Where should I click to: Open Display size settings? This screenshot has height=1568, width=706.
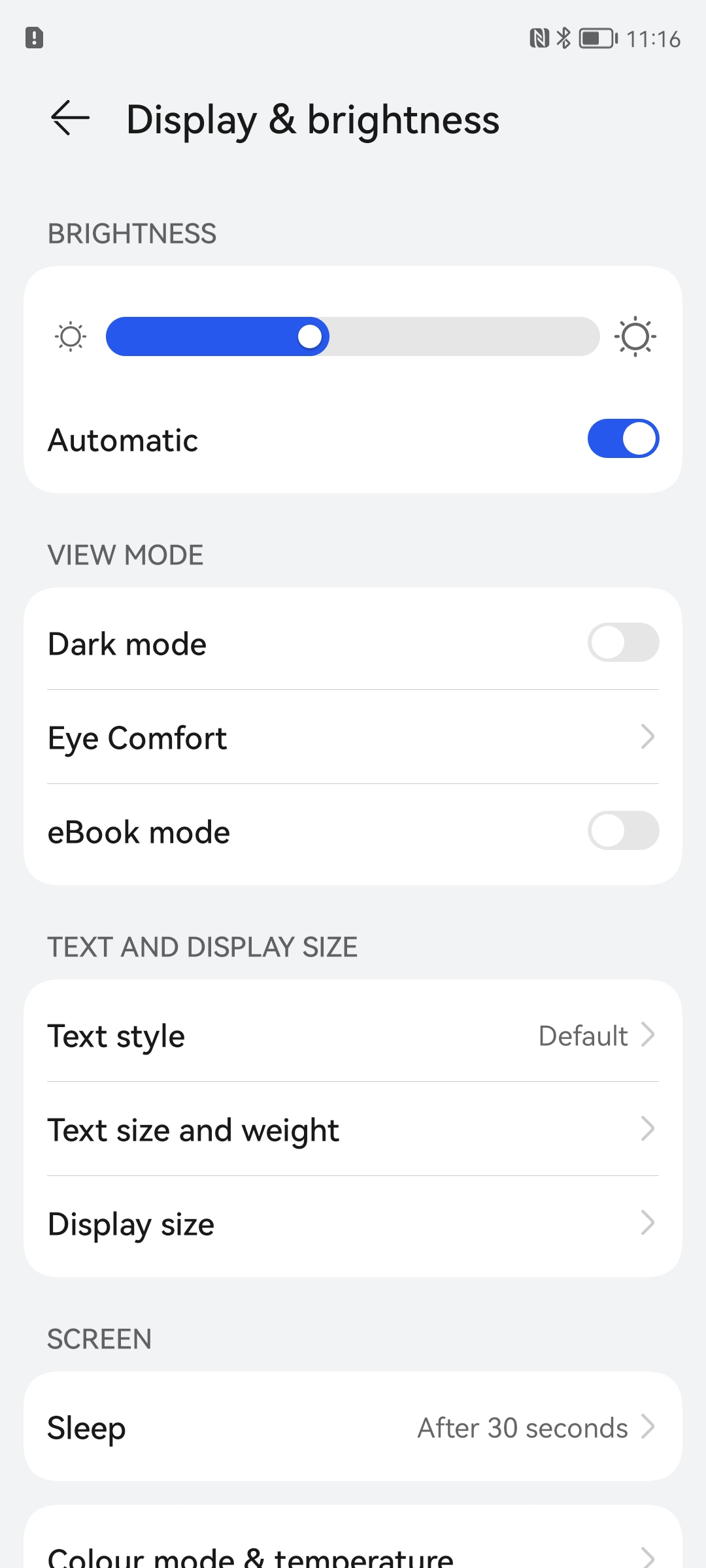coord(353,1224)
